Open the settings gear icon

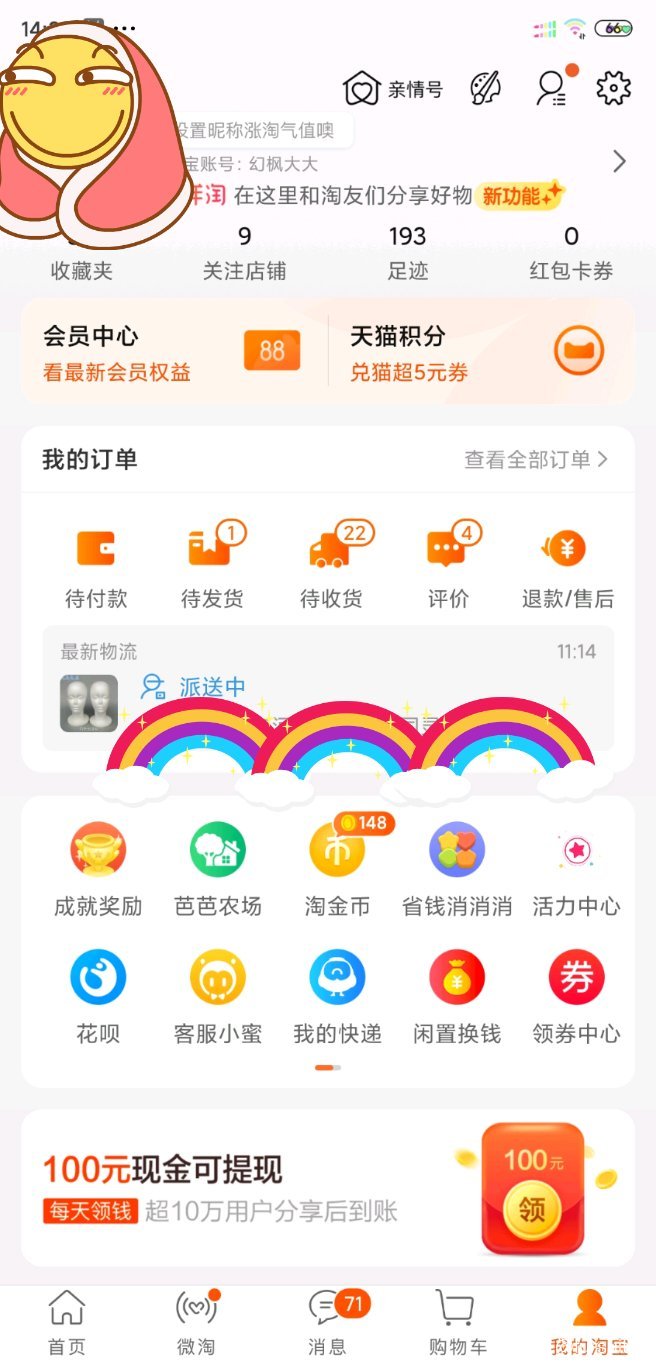613,89
